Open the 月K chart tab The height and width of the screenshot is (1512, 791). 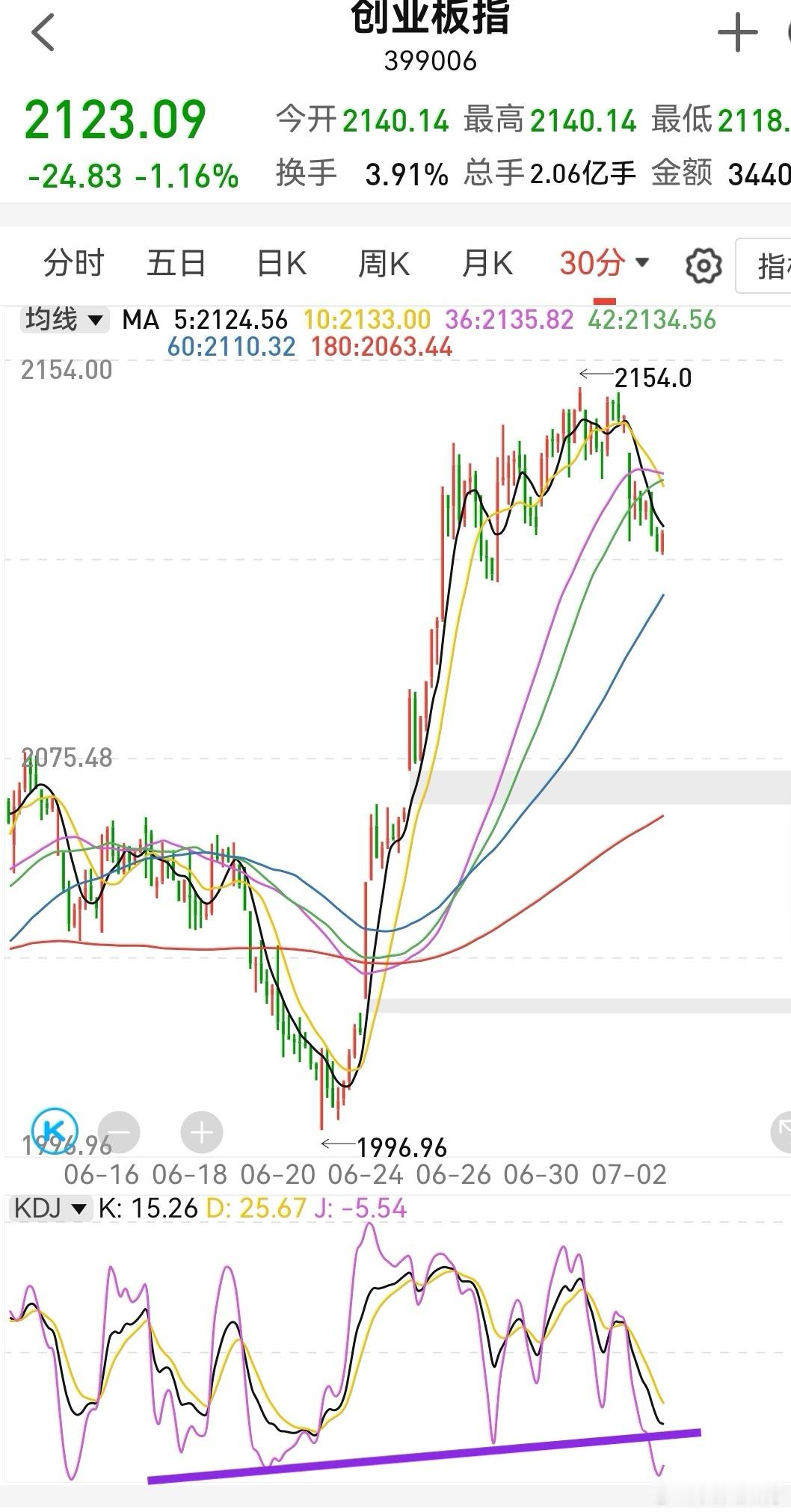coord(487,263)
